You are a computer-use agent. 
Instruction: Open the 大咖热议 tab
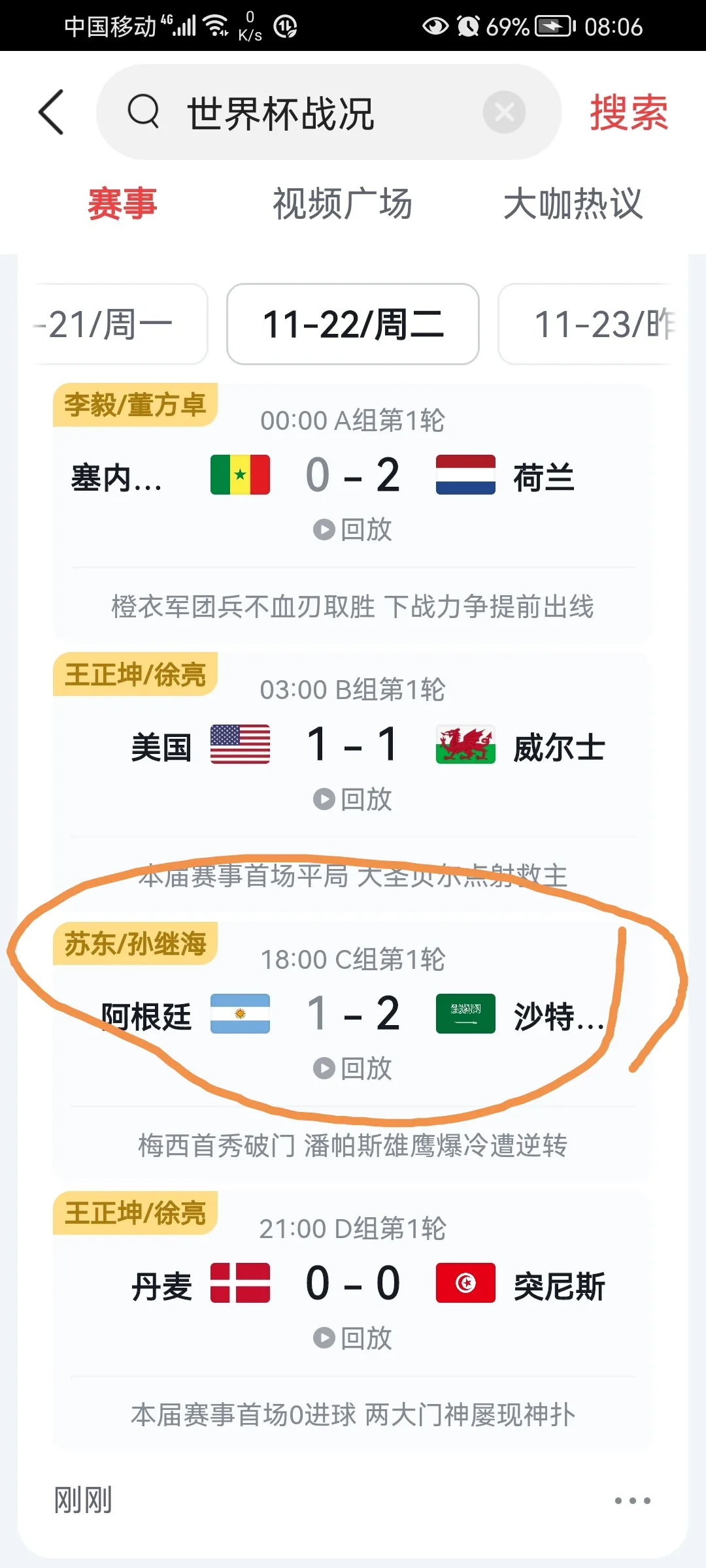tap(573, 204)
